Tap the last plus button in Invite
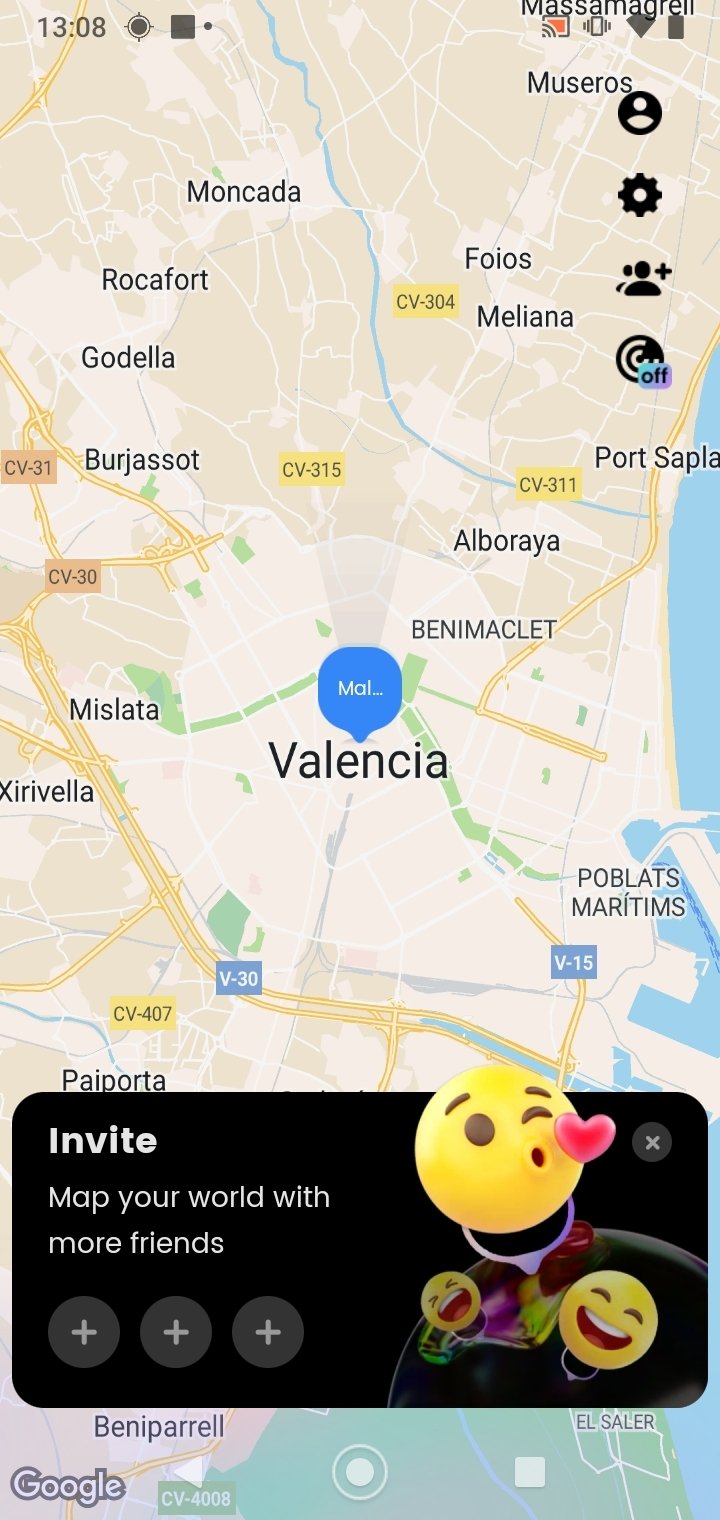The image size is (720, 1520). pos(268,1332)
